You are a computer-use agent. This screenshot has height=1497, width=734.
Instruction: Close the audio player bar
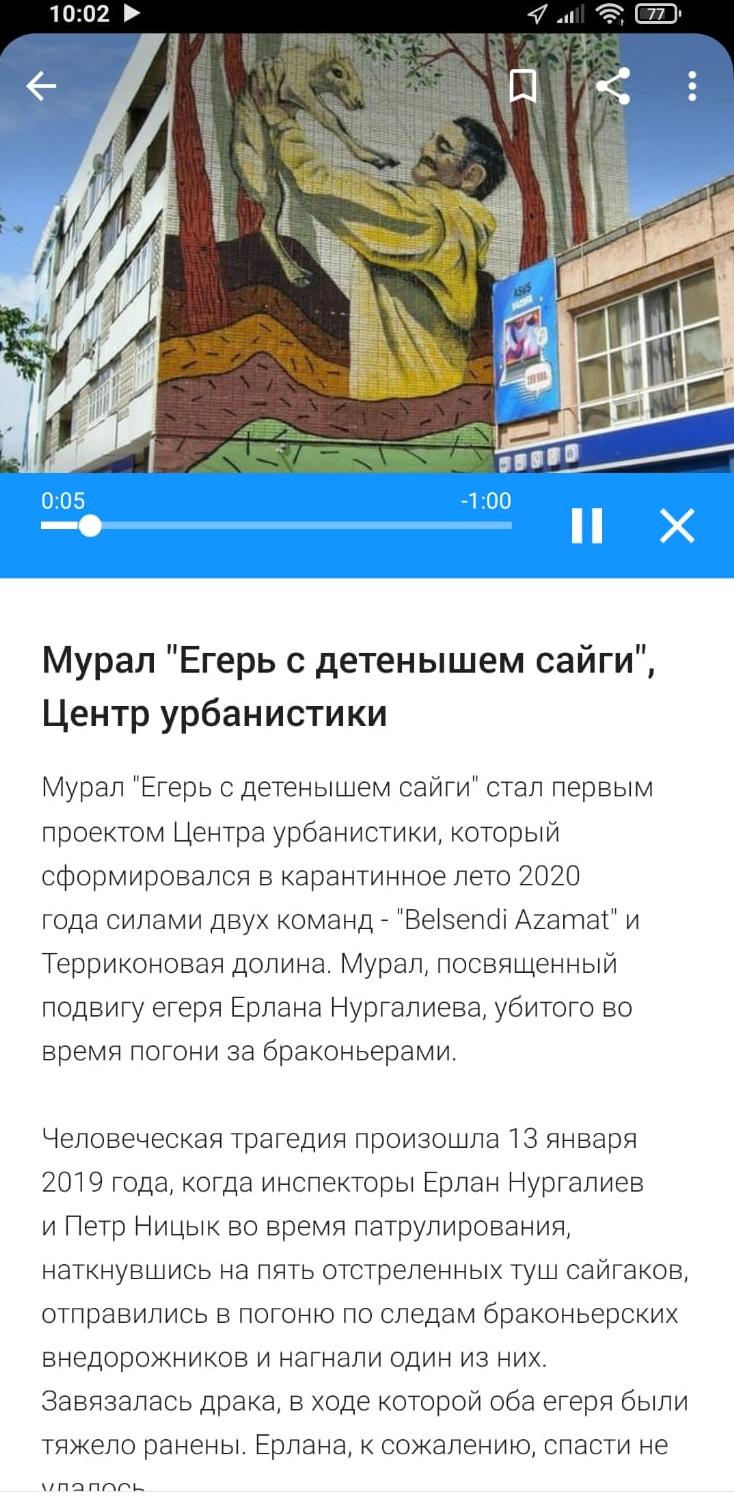677,525
